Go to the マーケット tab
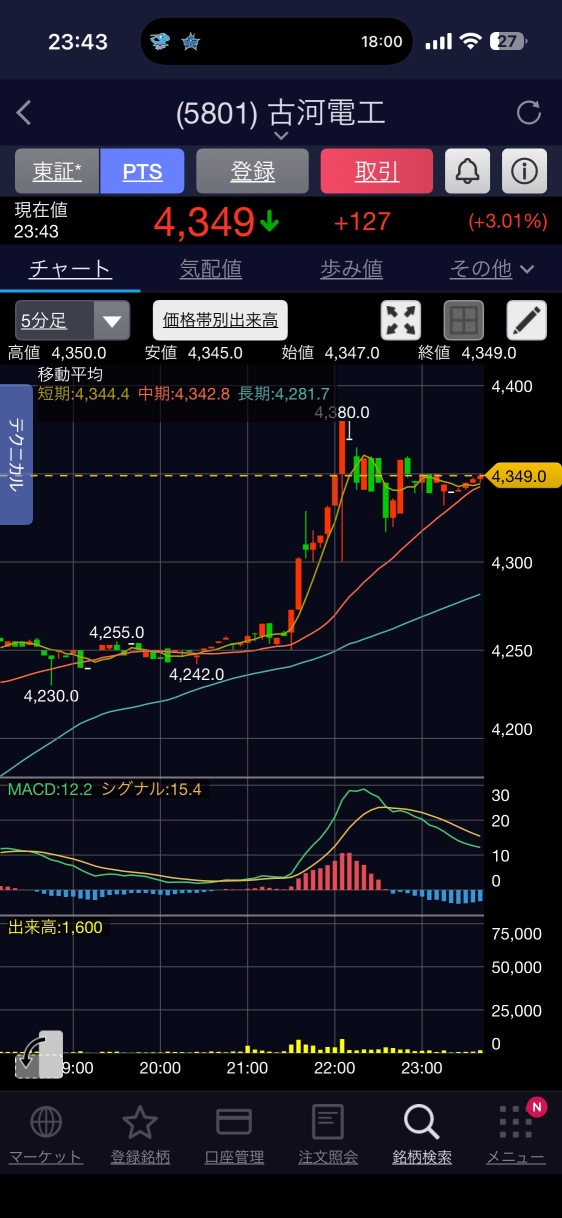Screen dimensions: 562x1218 pyautogui.click(x=46, y=1137)
